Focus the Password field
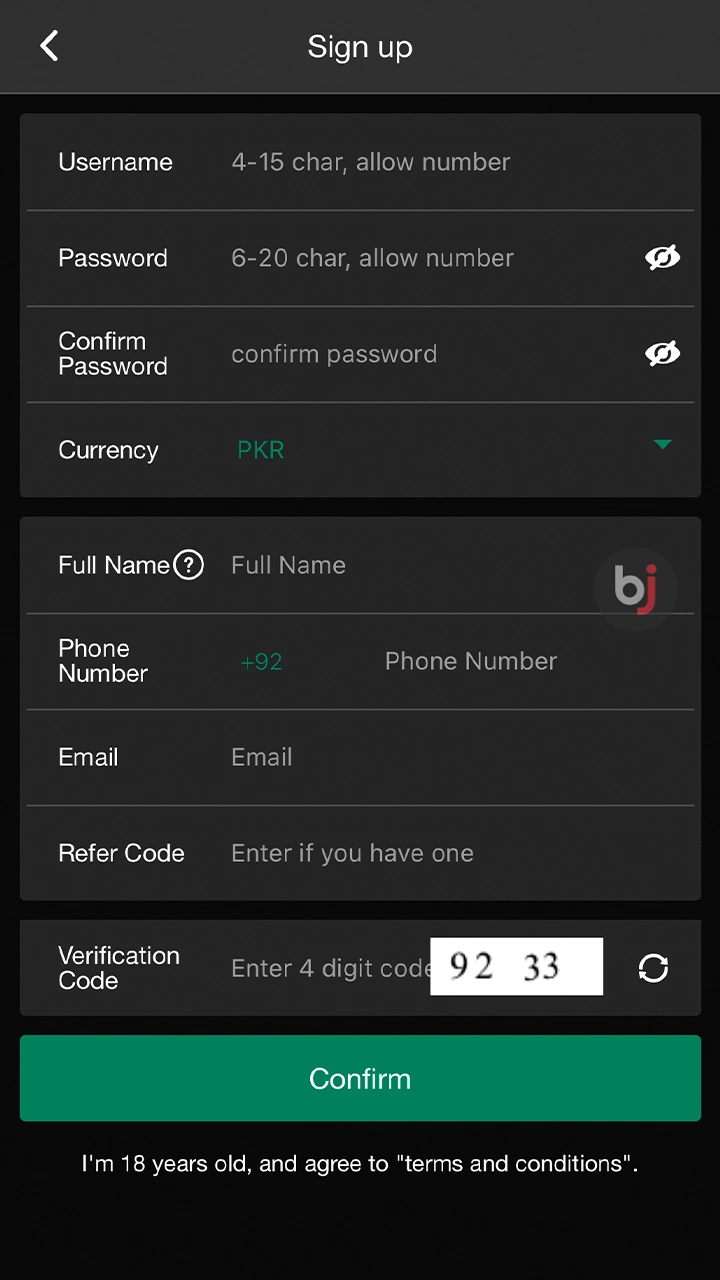 420,258
